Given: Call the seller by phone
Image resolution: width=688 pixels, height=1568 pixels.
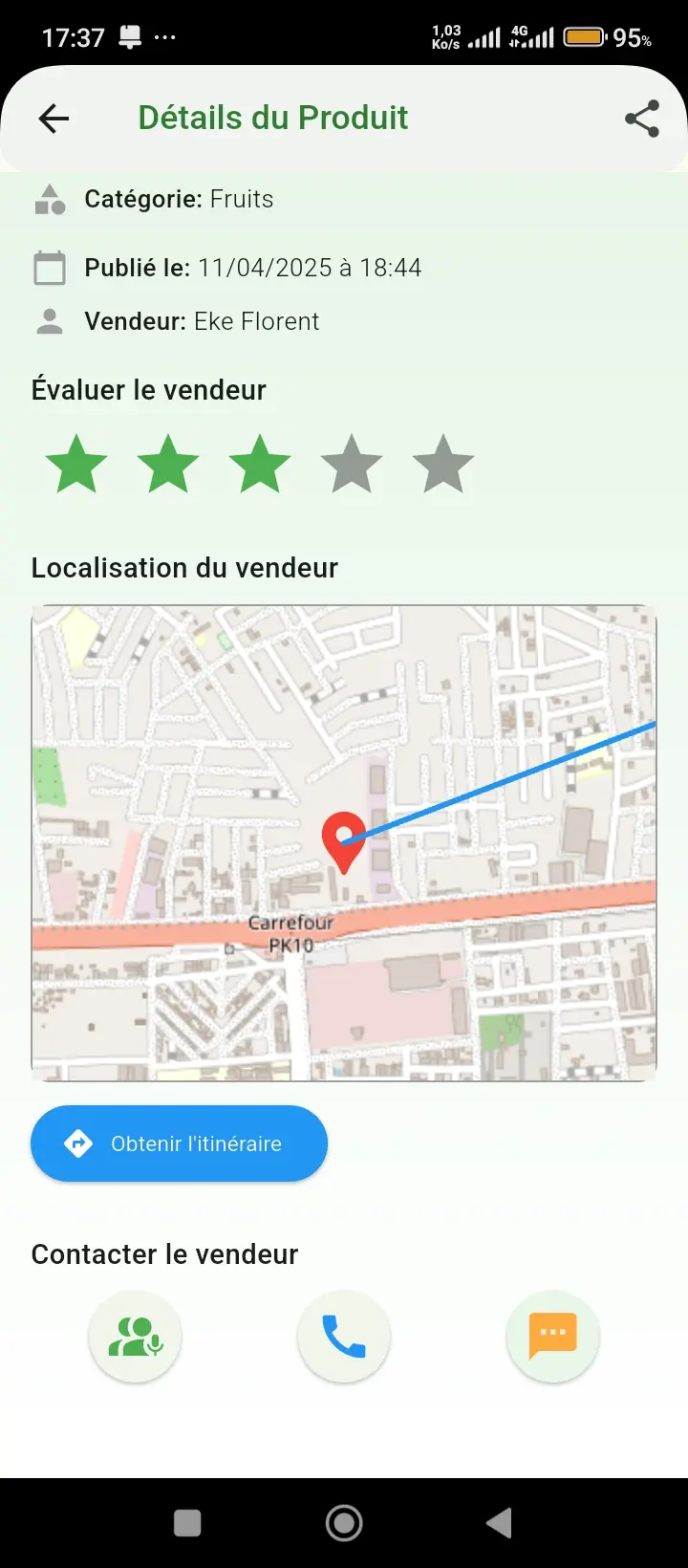Looking at the screenshot, I should pyautogui.click(x=344, y=1337).
